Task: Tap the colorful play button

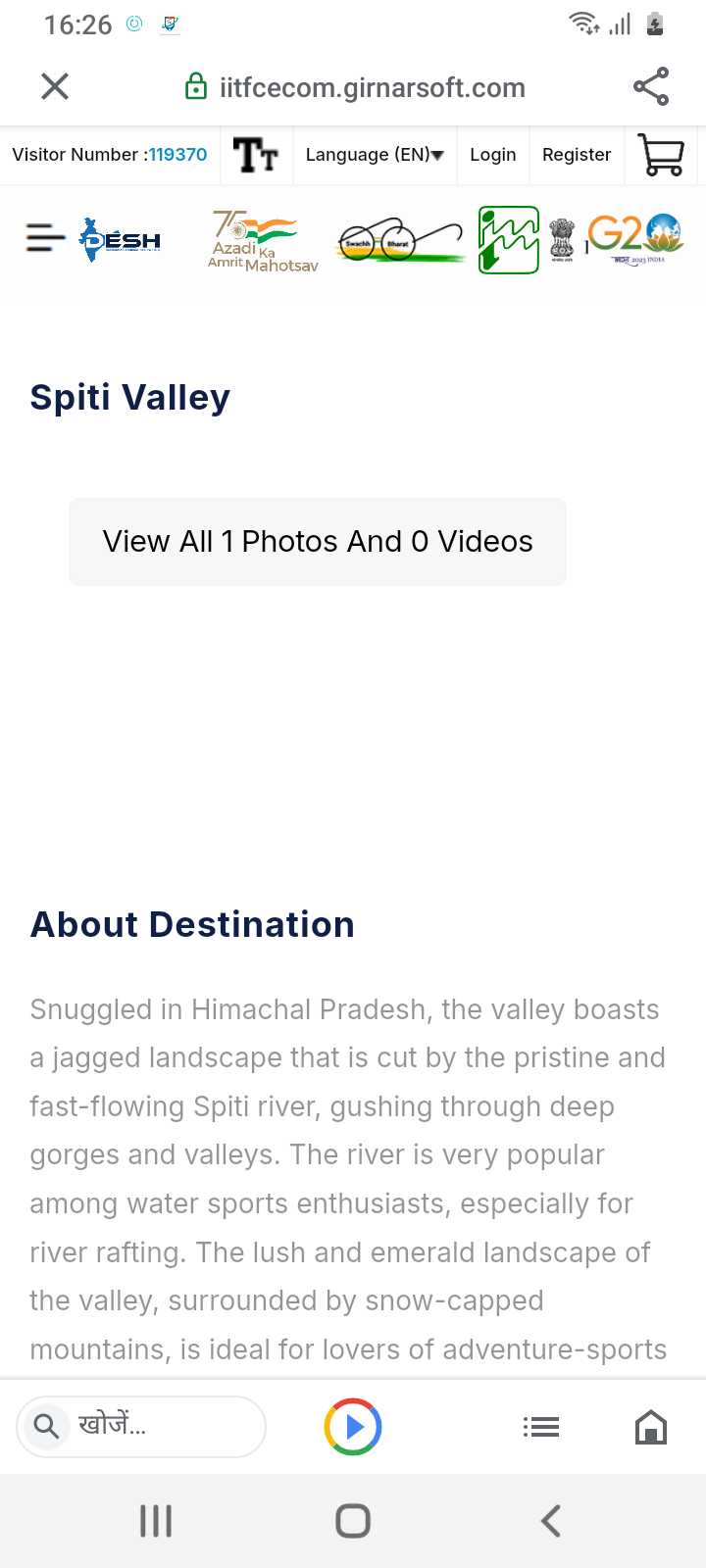Action: (x=353, y=1427)
